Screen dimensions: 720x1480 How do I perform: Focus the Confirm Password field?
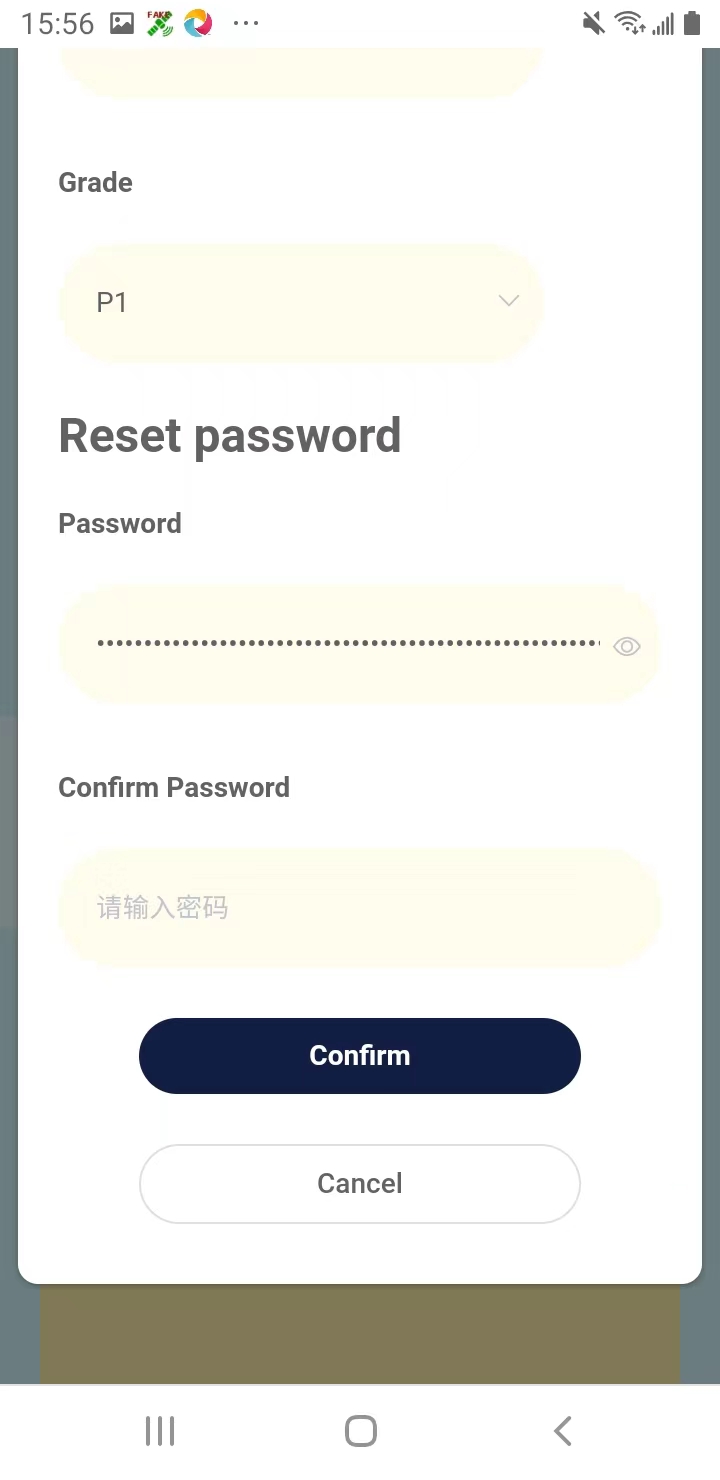click(x=360, y=908)
